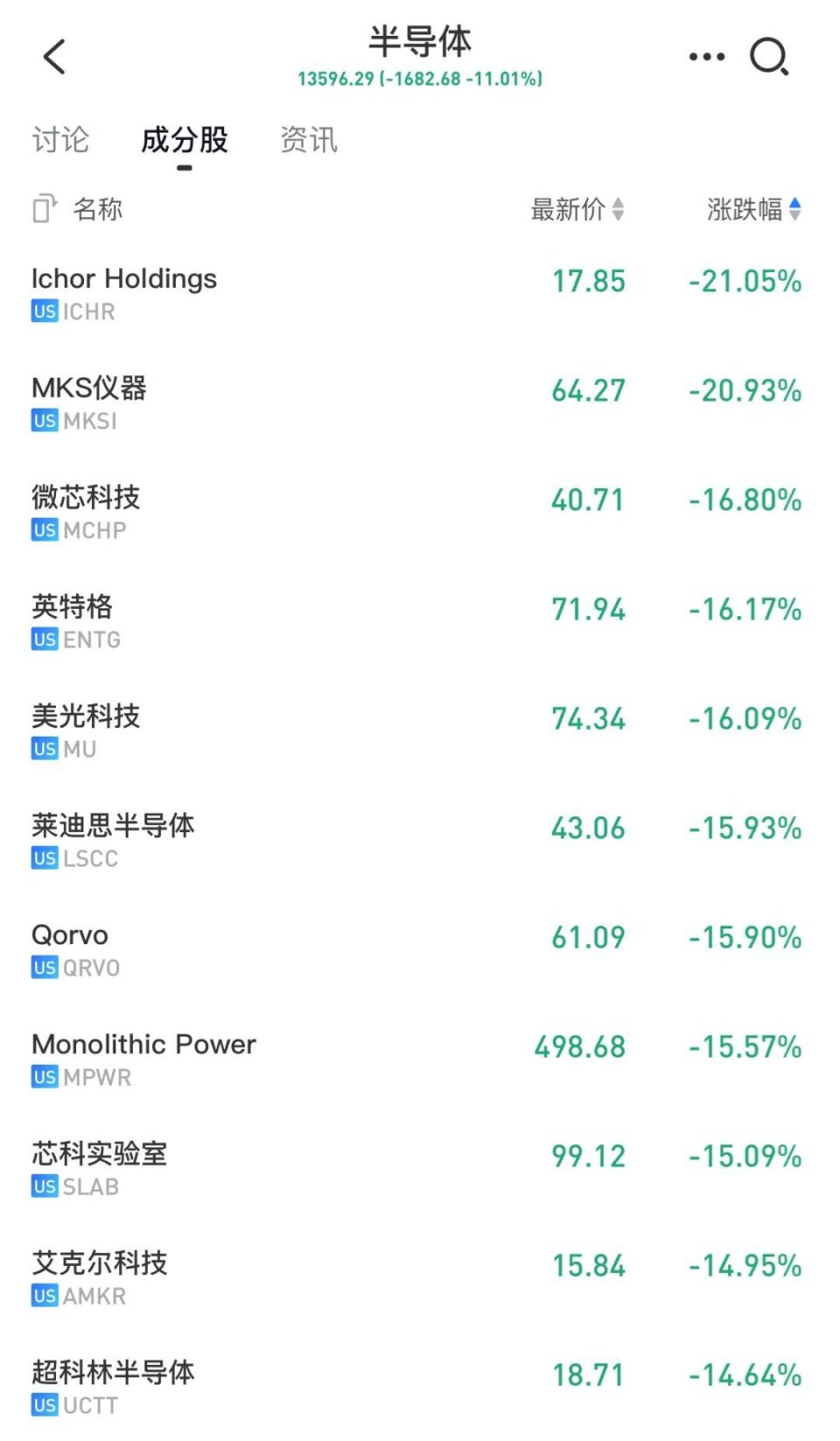This screenshot has height=1441, width=840.
Task: Switch to the 资讯 tab
Action: (x=308, y=140)
